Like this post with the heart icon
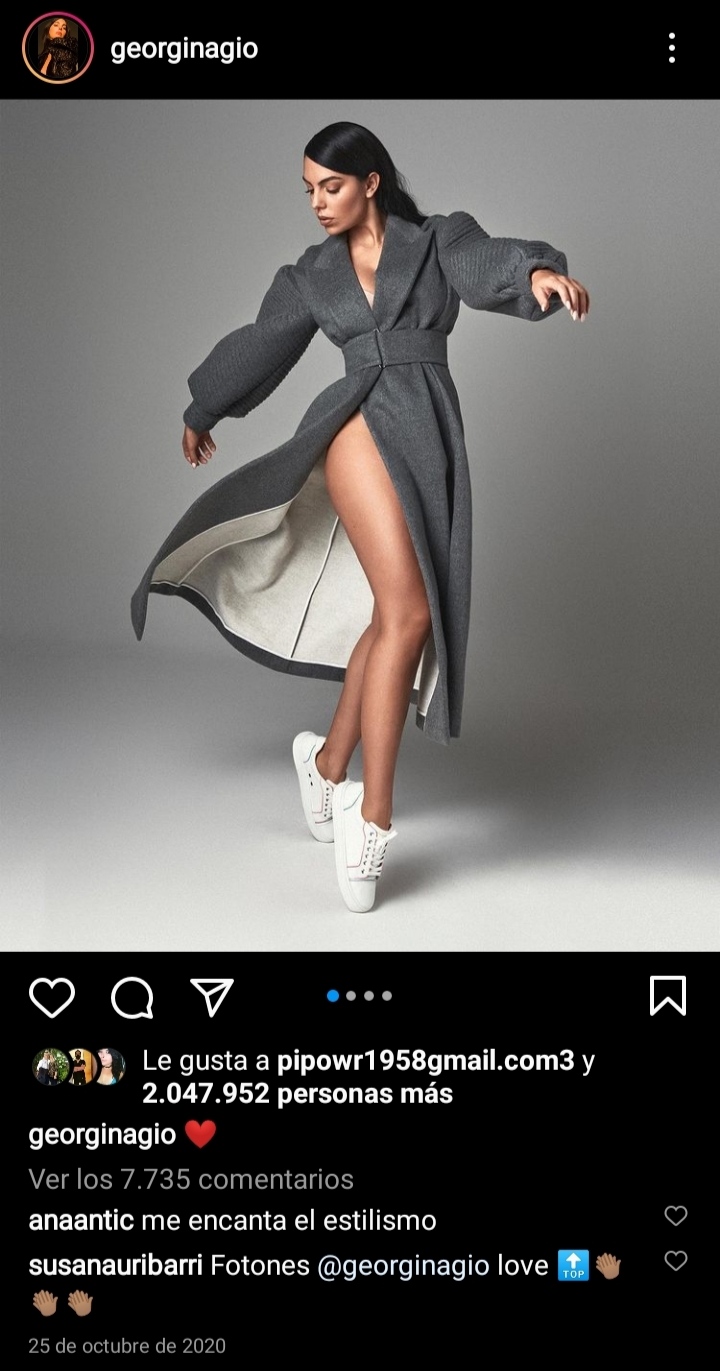This screenshot has width=720, height=1371. click(52, 997)
